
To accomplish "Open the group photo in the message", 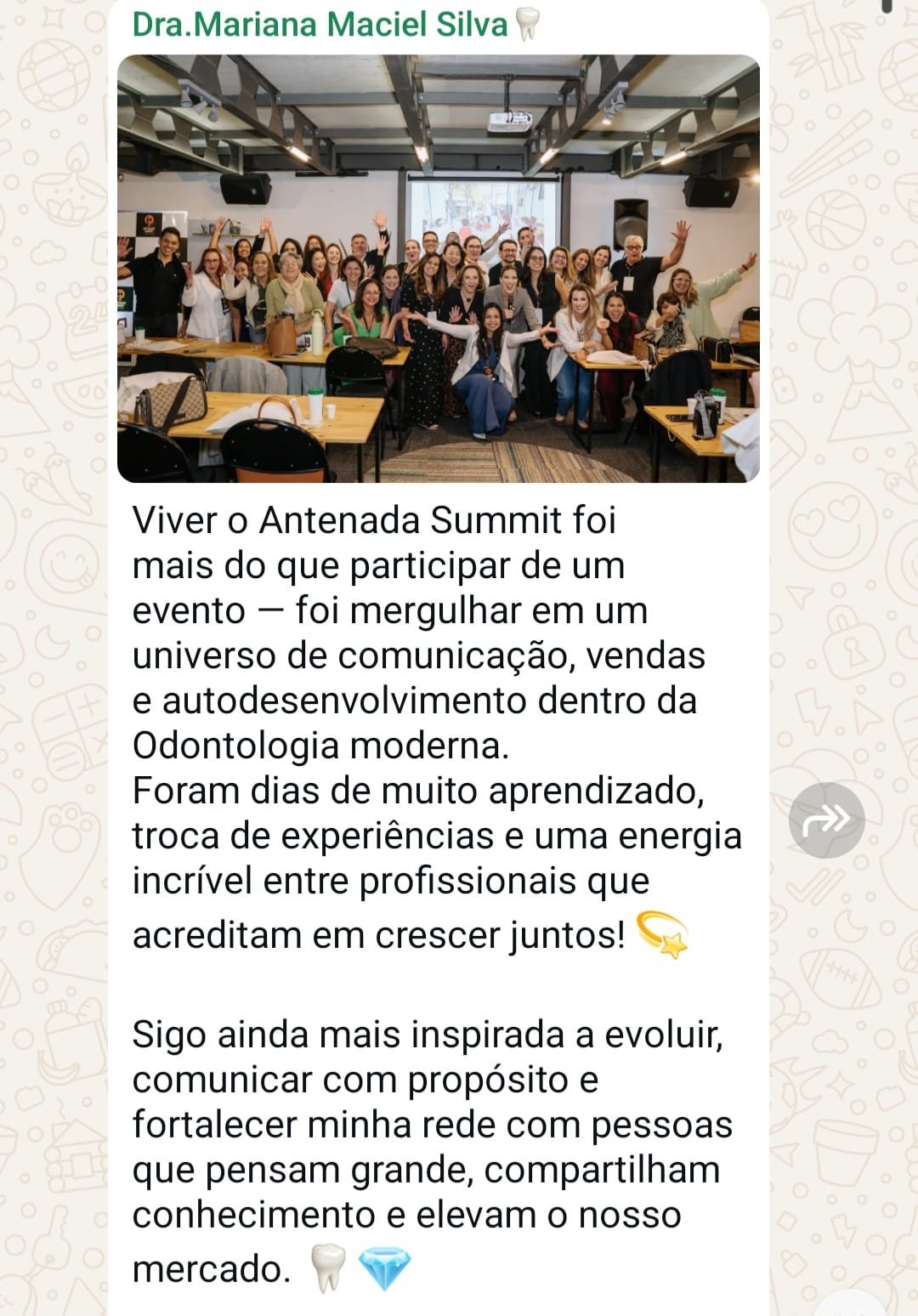I will pos(438,268).
